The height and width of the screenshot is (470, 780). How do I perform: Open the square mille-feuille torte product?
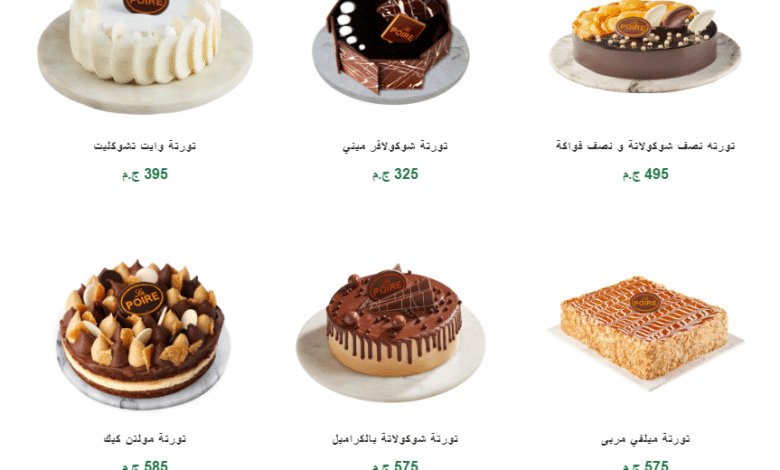645,439
